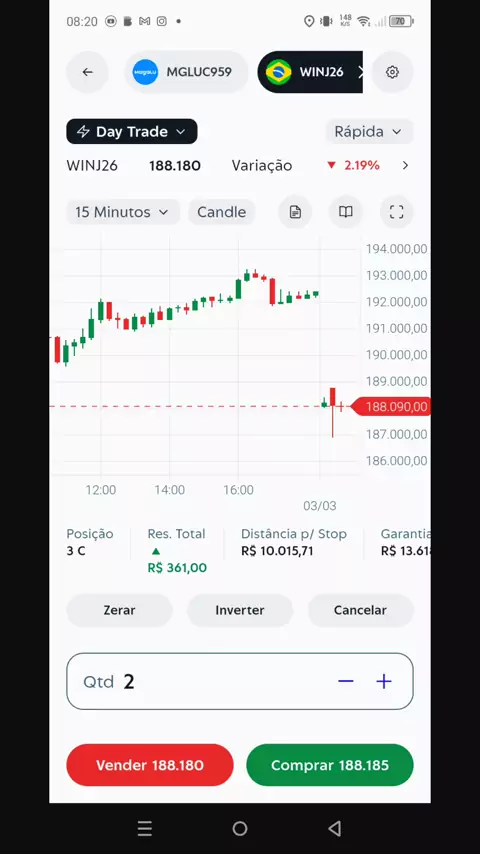Expand the Day Trade dropdown

[132, 131]
